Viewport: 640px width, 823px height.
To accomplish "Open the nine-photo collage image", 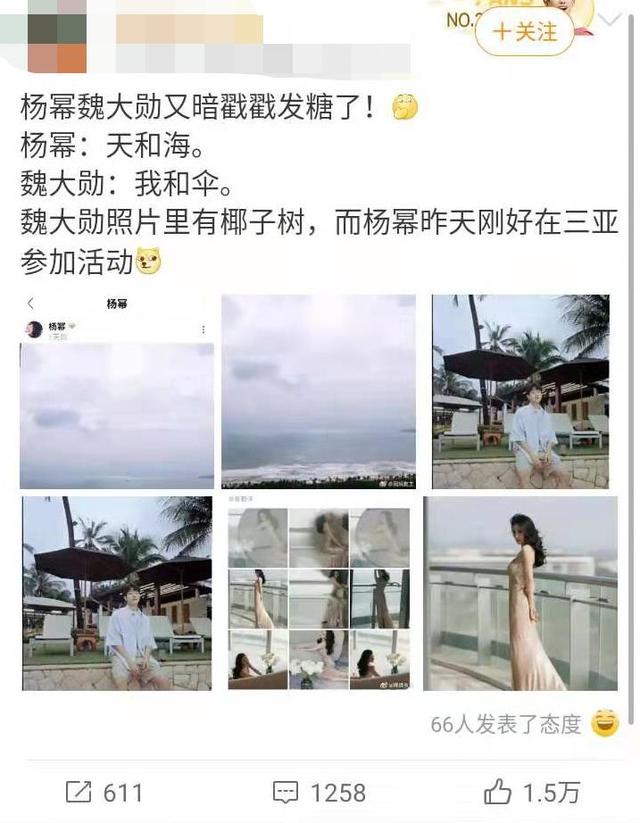I will point(318,598).
